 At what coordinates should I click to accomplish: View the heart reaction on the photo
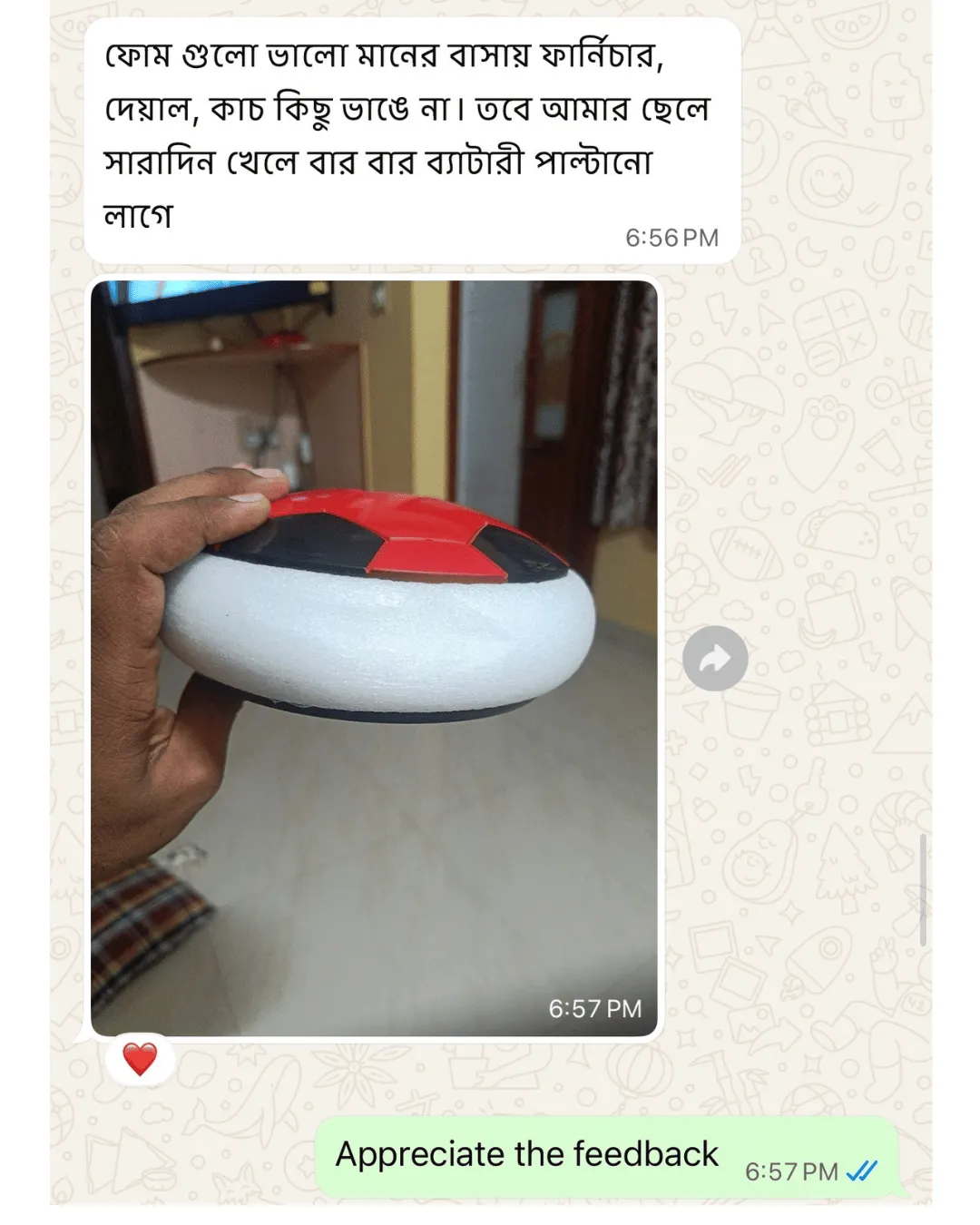point(140,1059)
